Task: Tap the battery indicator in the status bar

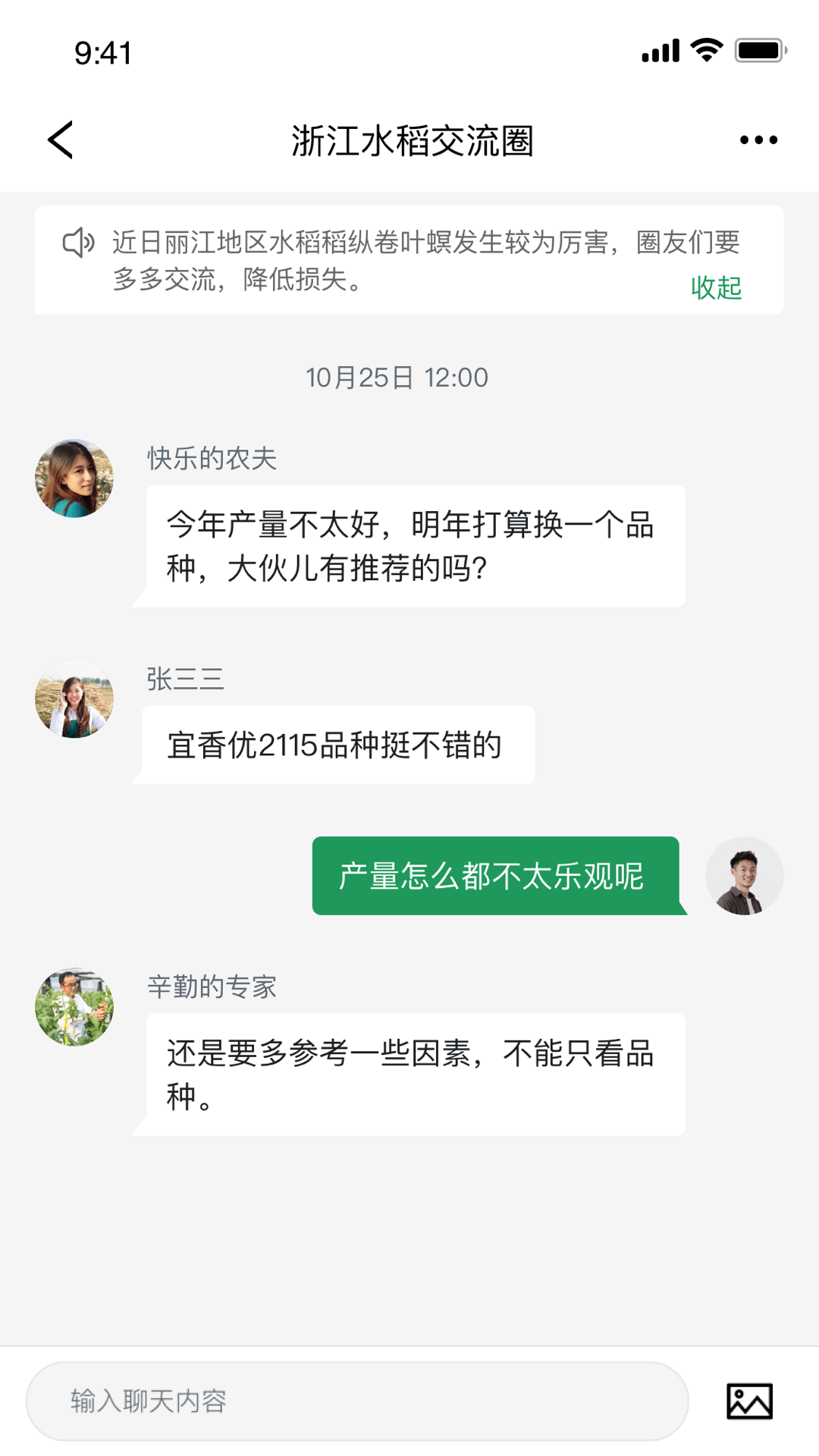Action: (761, 48)
